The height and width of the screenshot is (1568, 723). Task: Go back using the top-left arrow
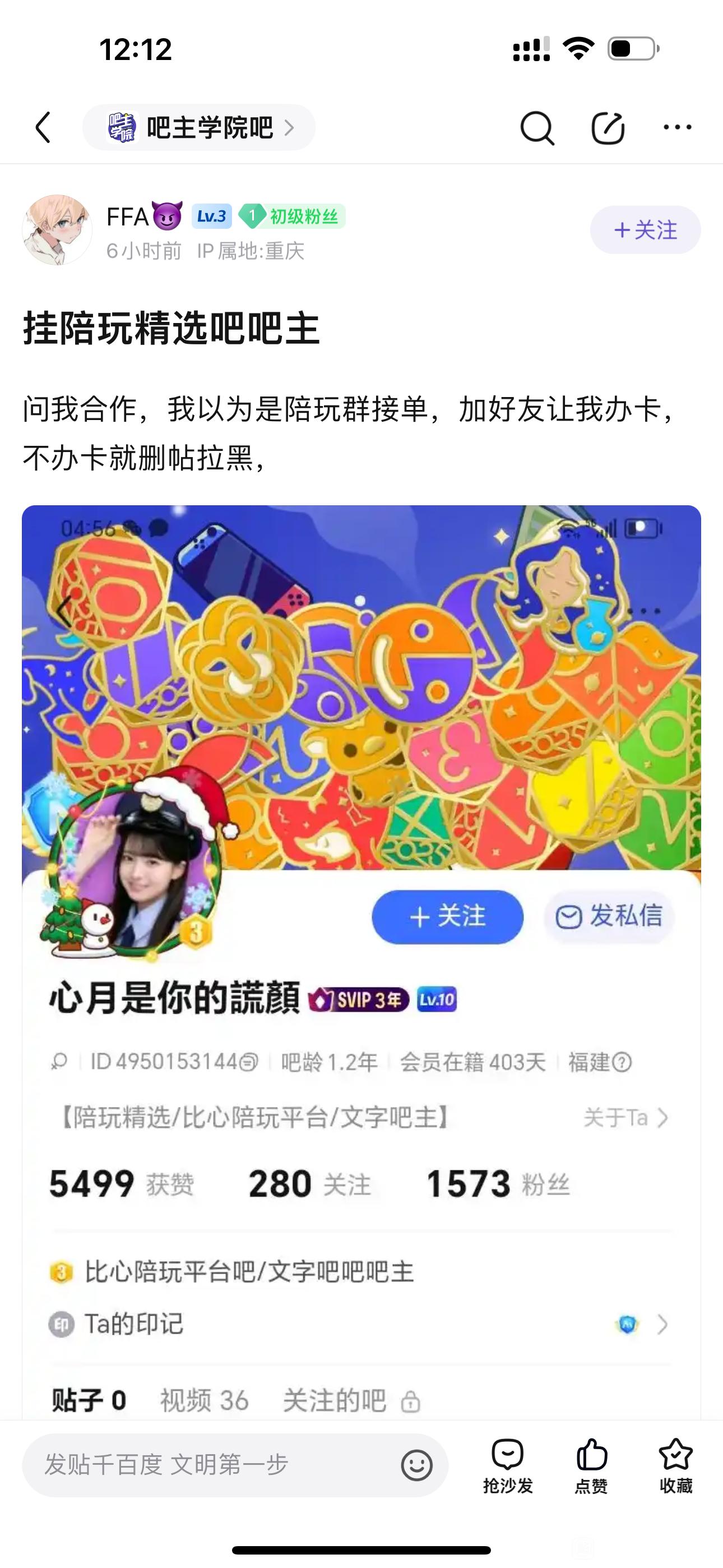[43, 127]
